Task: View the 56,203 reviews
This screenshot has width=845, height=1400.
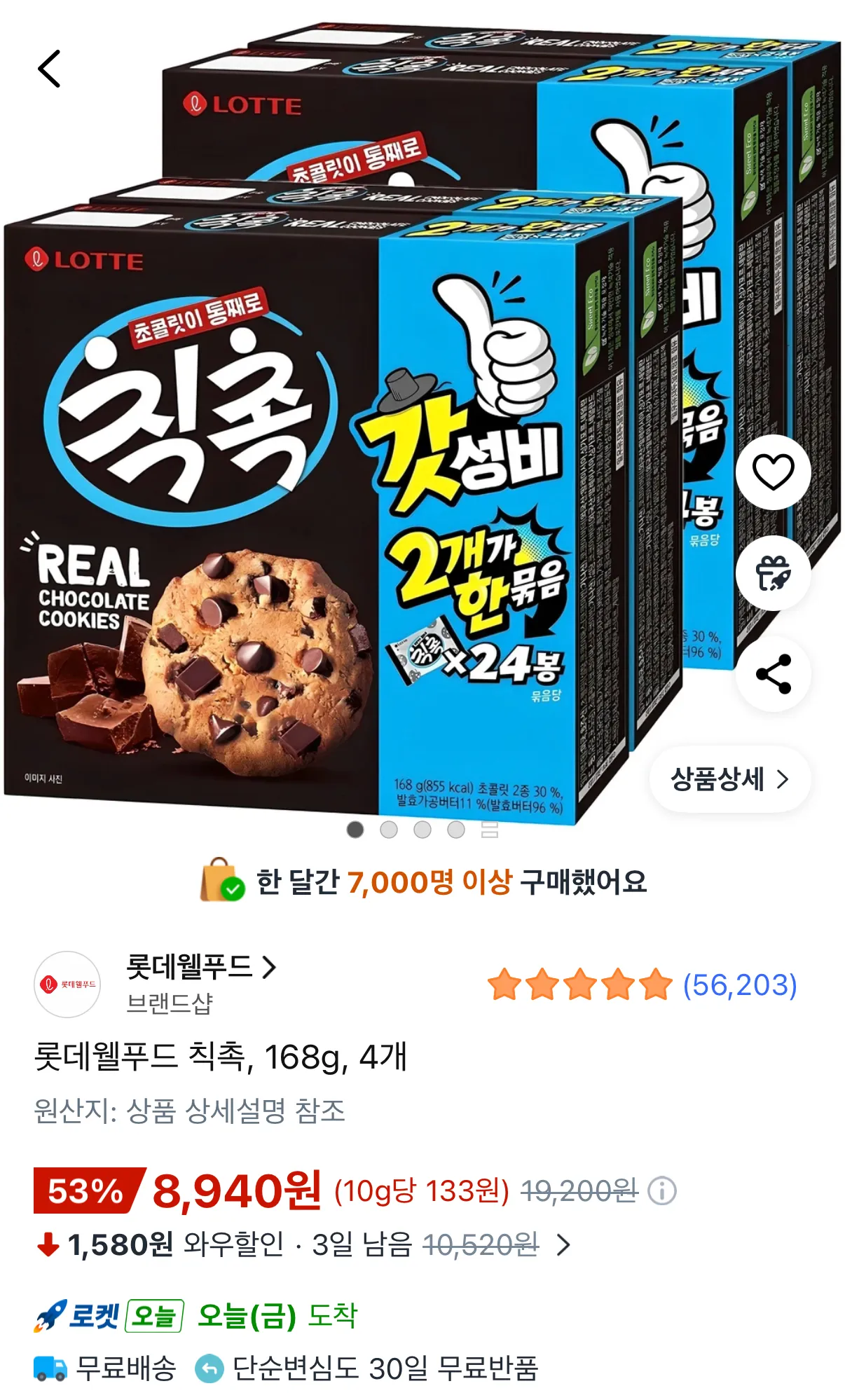Action: (x=739, y=985)
